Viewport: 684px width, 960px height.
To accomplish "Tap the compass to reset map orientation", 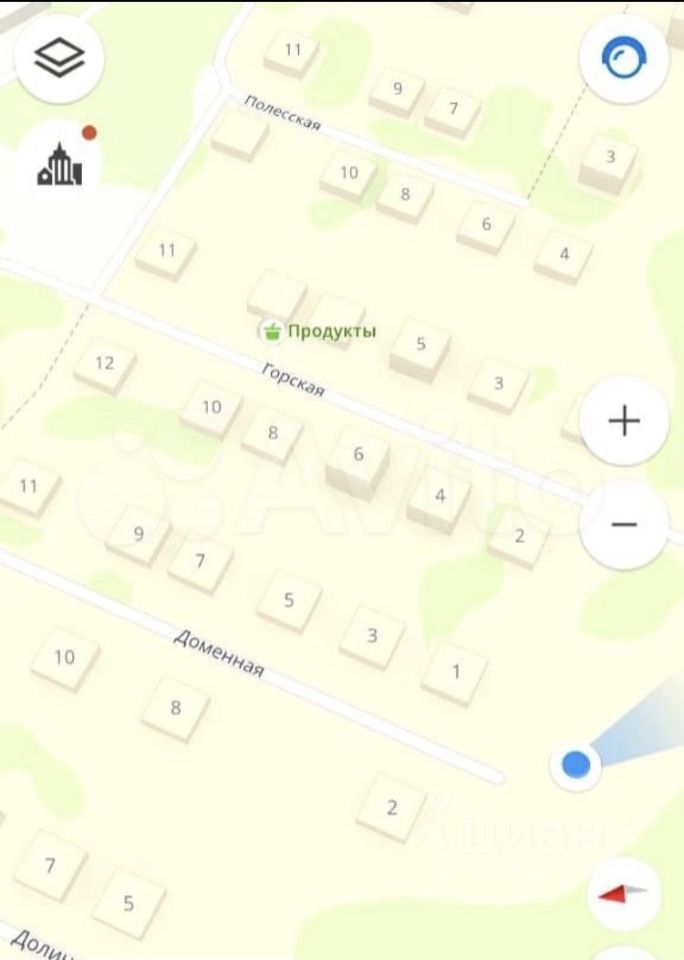I will (x=624, y=893).
